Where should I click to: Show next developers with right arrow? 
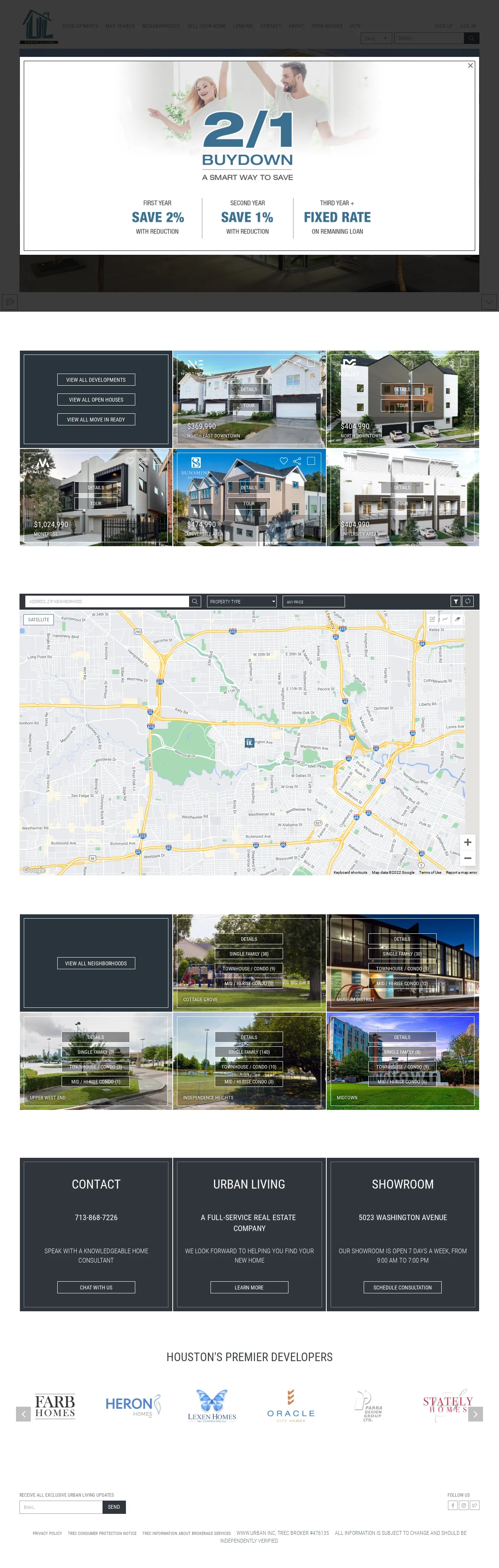[x=475, y=1414]
